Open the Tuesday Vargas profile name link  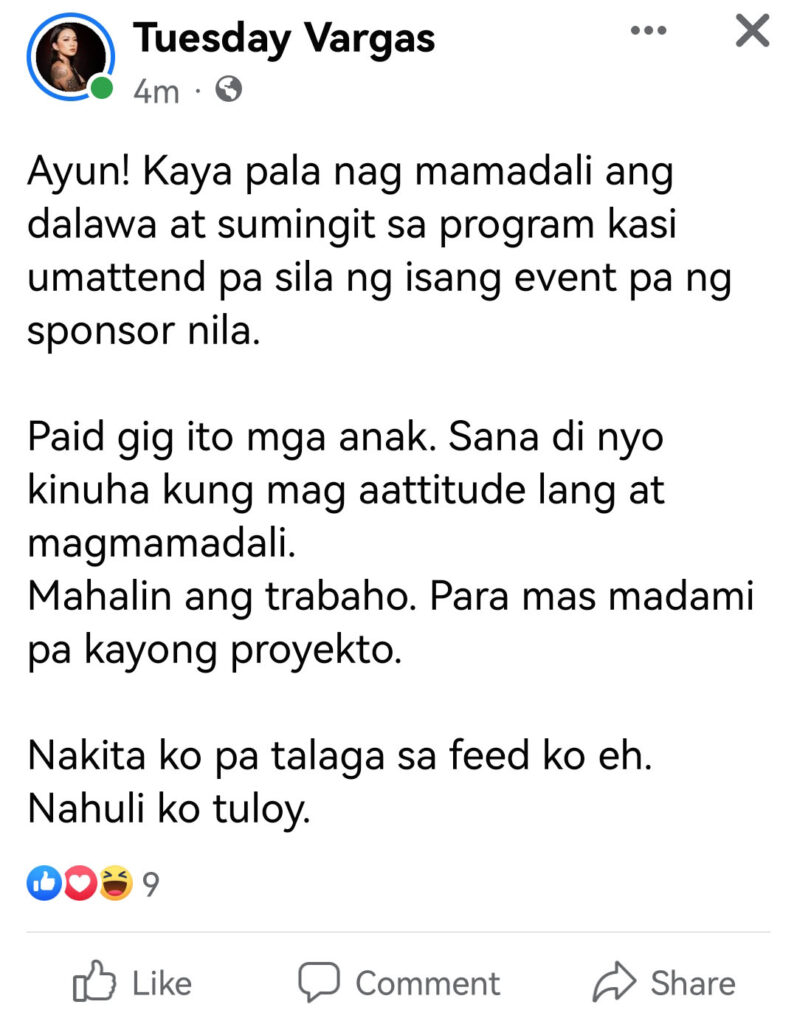click(284, 38)
